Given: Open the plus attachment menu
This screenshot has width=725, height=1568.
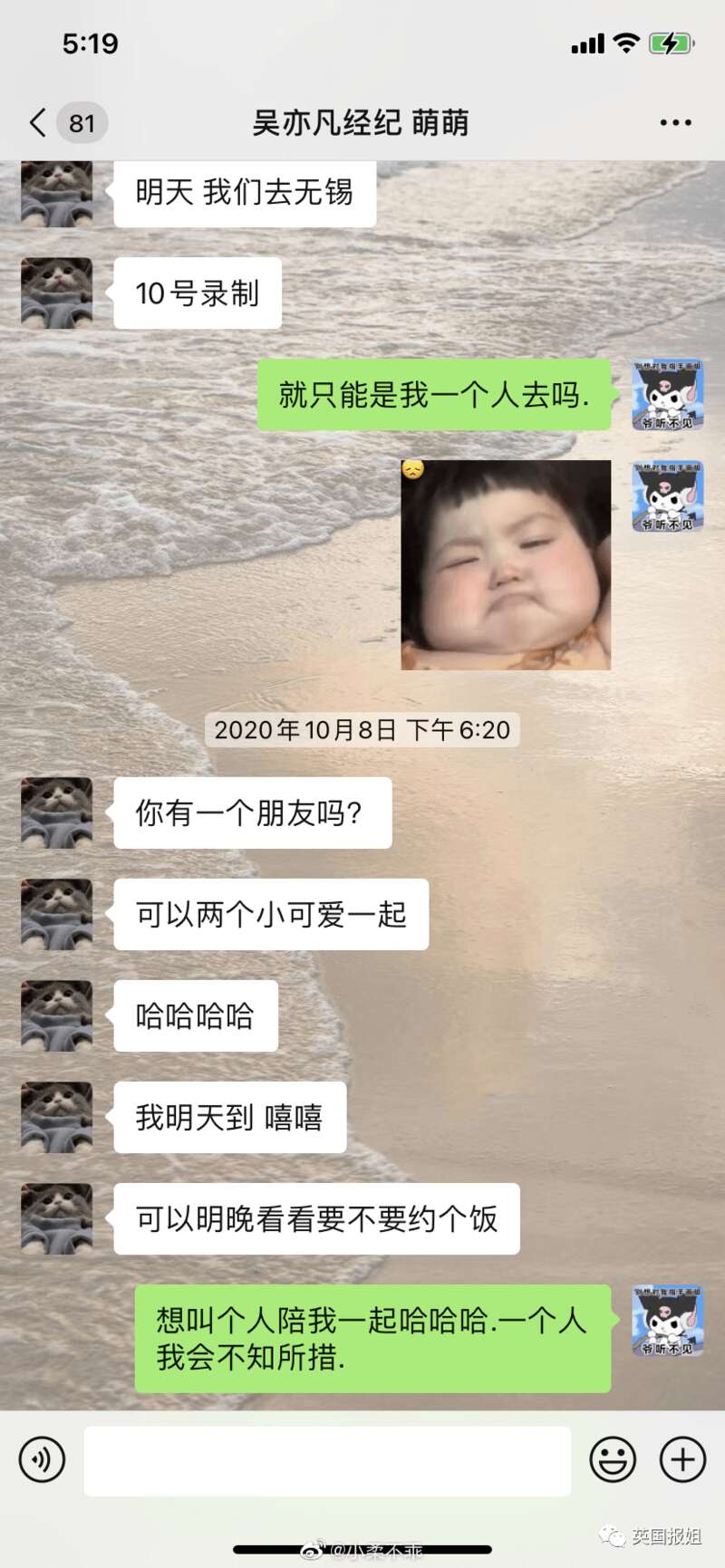Looking at the screenshot, I should 682,1459.
